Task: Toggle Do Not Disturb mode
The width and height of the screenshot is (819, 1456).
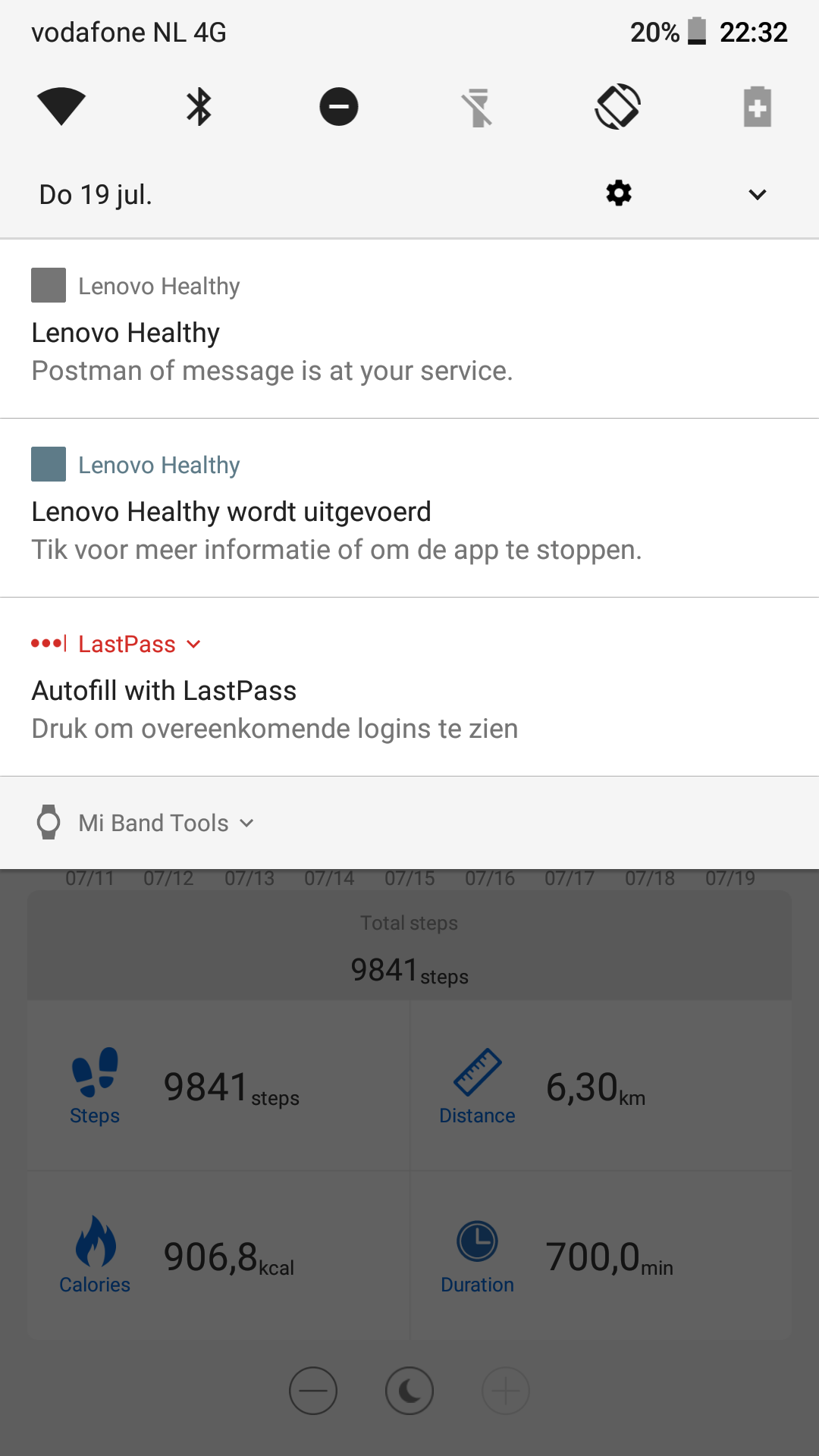Action: [339, 106]
